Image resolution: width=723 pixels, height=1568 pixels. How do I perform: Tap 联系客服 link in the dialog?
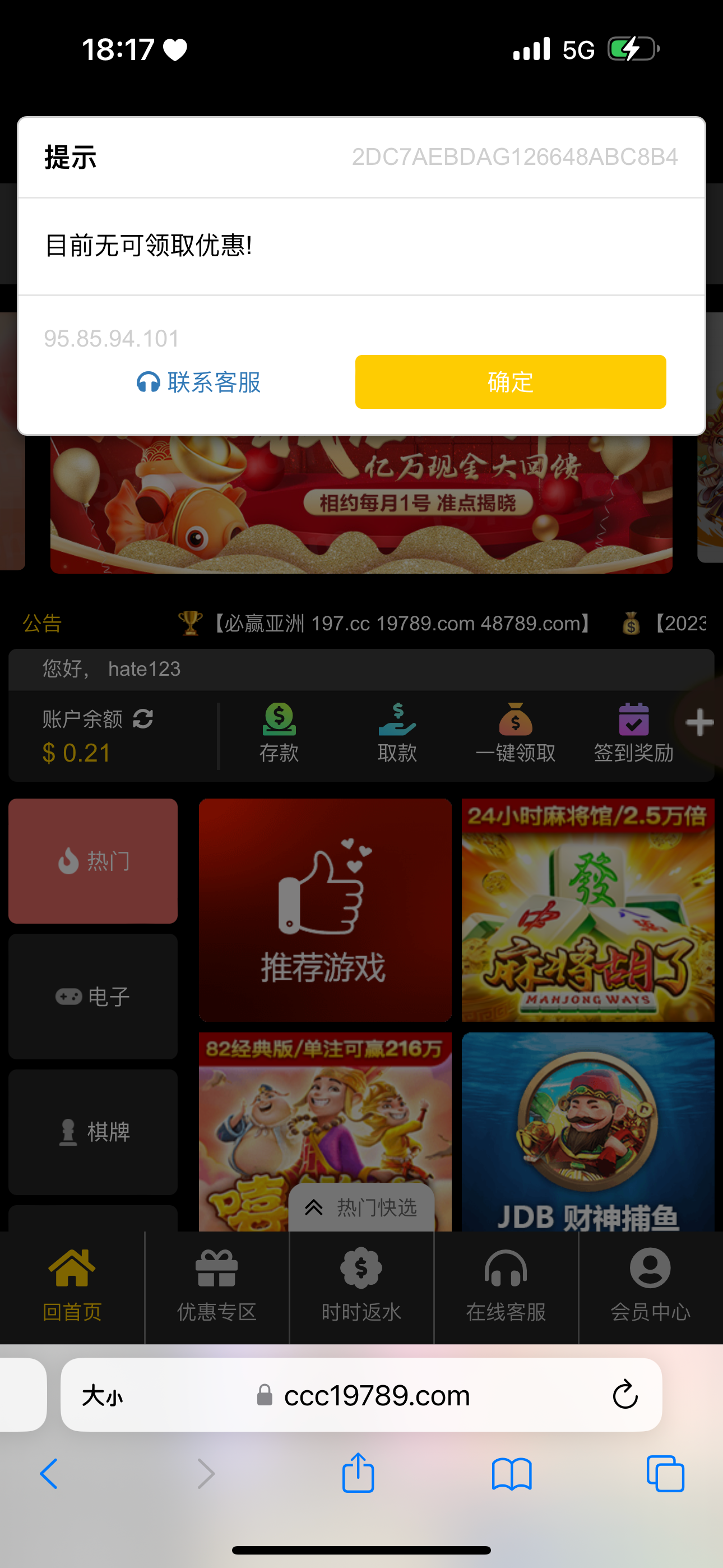tap(199, 382)
